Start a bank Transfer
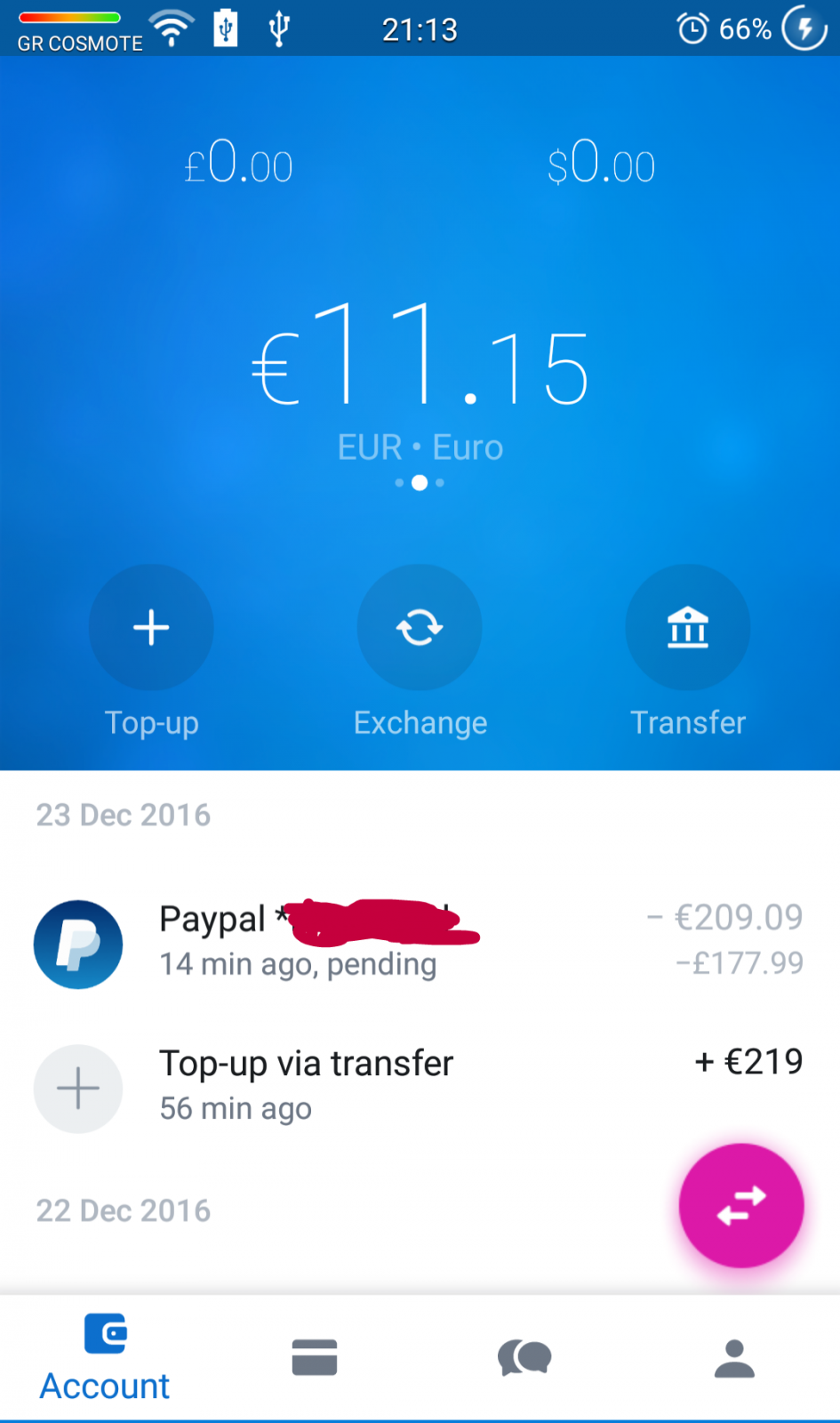Screen dimensions: 840x1423 tap(688, 627)
